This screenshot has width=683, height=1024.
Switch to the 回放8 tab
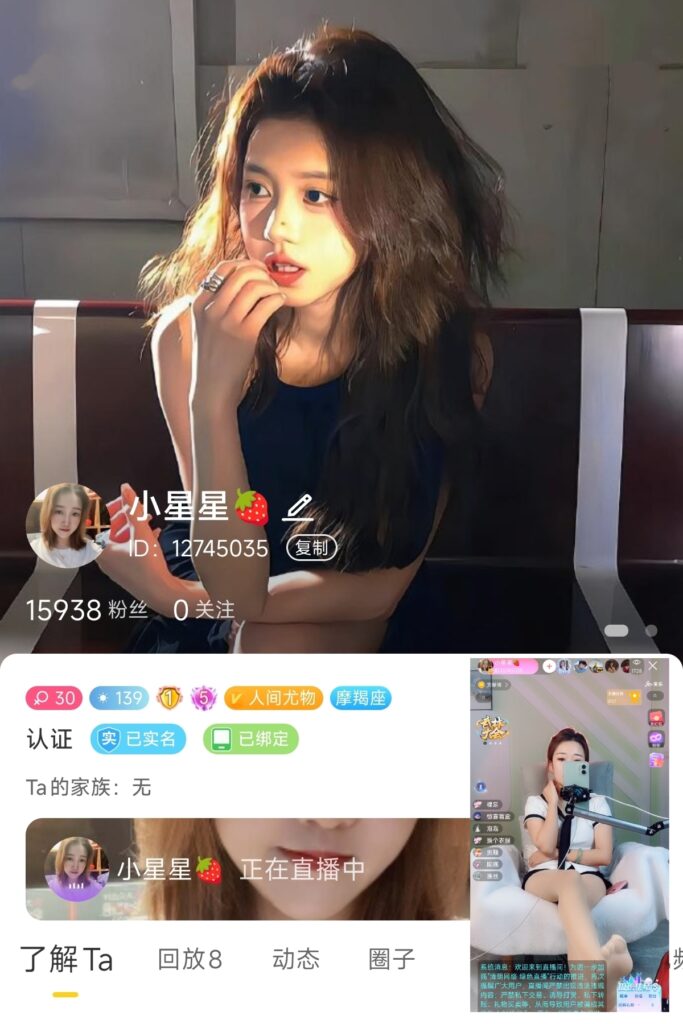190,960
